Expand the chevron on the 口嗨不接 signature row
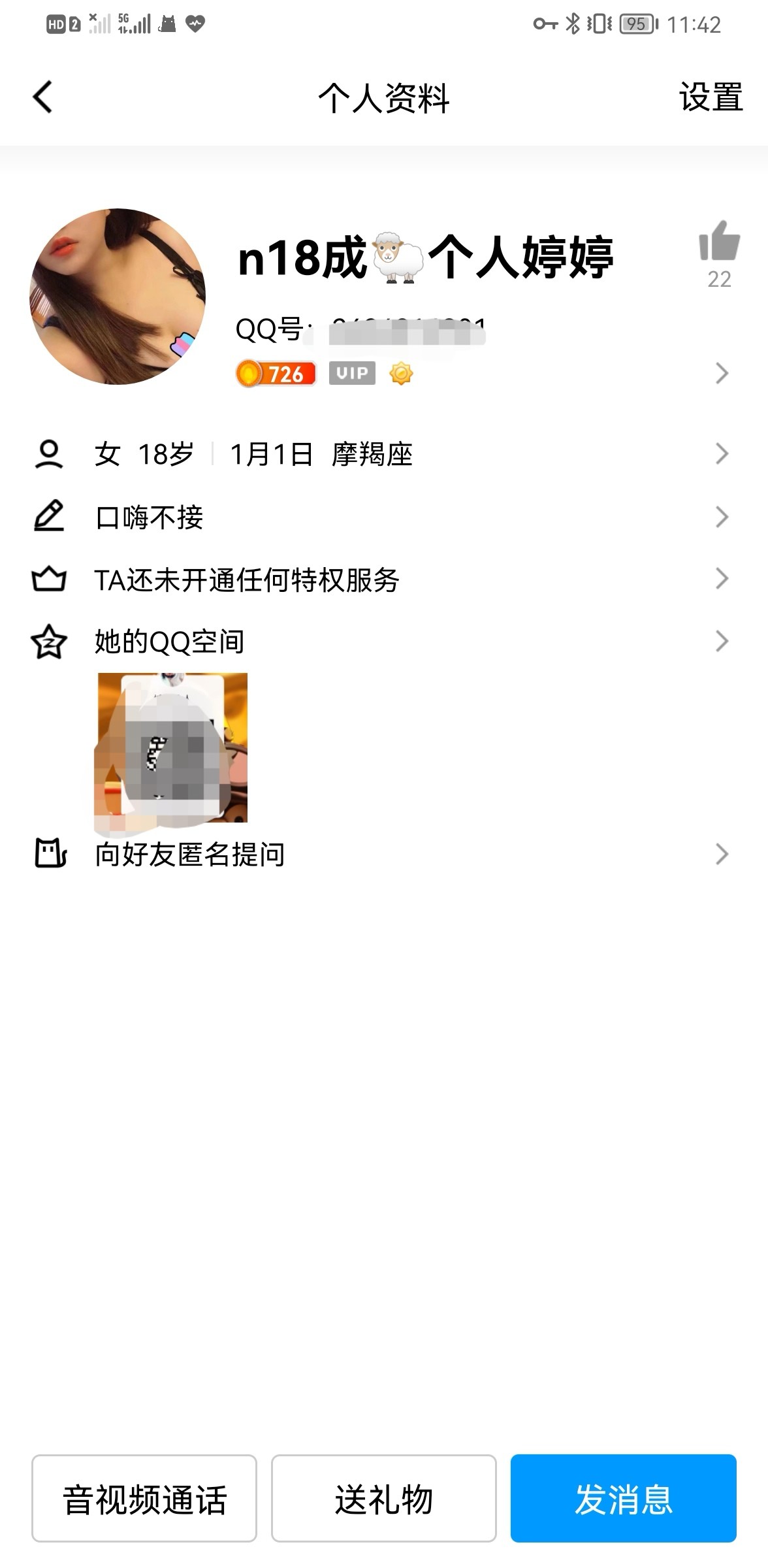The height and width of the screenshot is (1568, 768). coord(721,516)
